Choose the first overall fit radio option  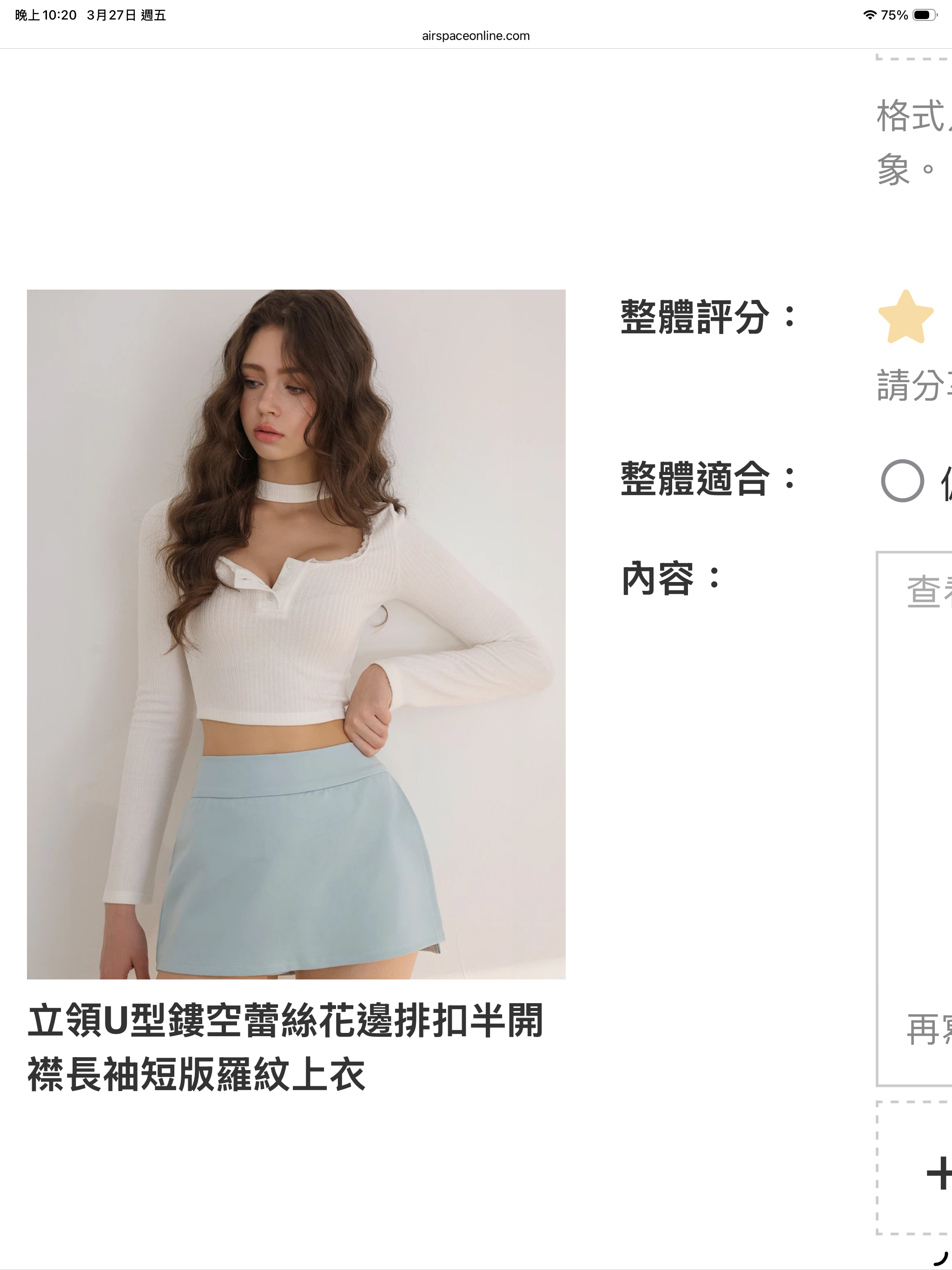pyautogui.click(x=902, y=481)
